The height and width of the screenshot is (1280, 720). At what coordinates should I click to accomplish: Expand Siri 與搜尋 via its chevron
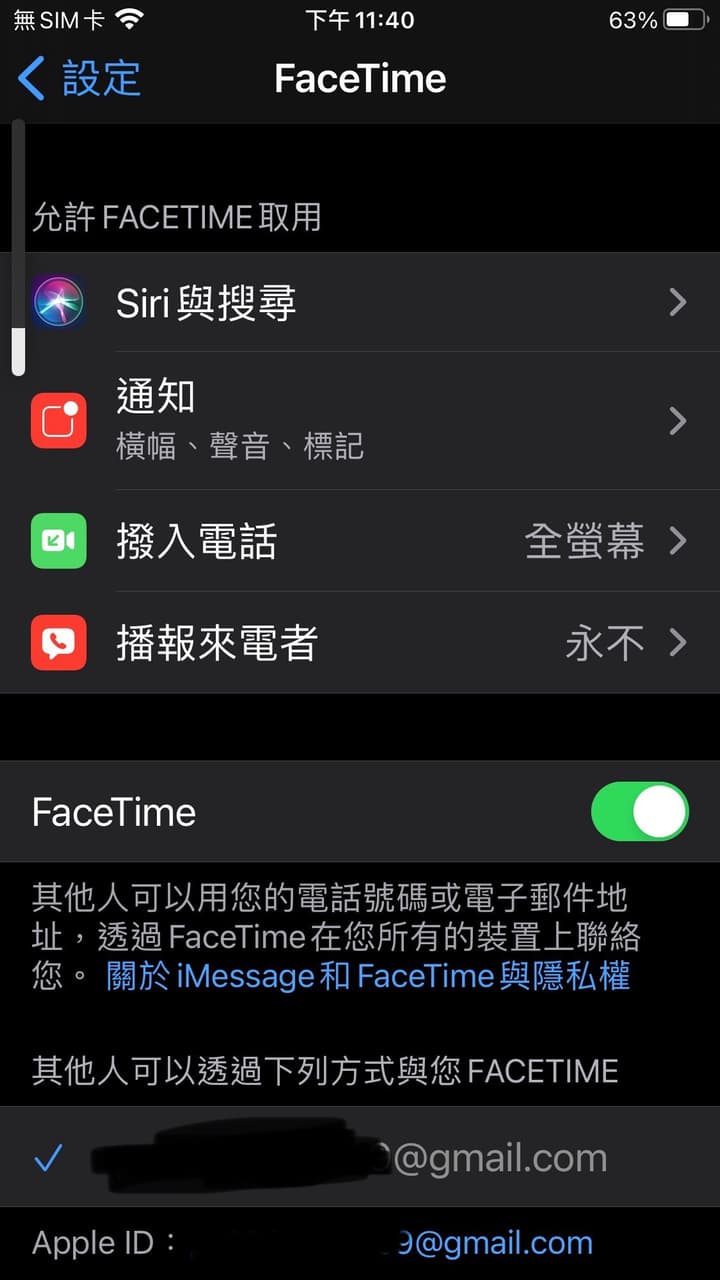tap(678, 302)
